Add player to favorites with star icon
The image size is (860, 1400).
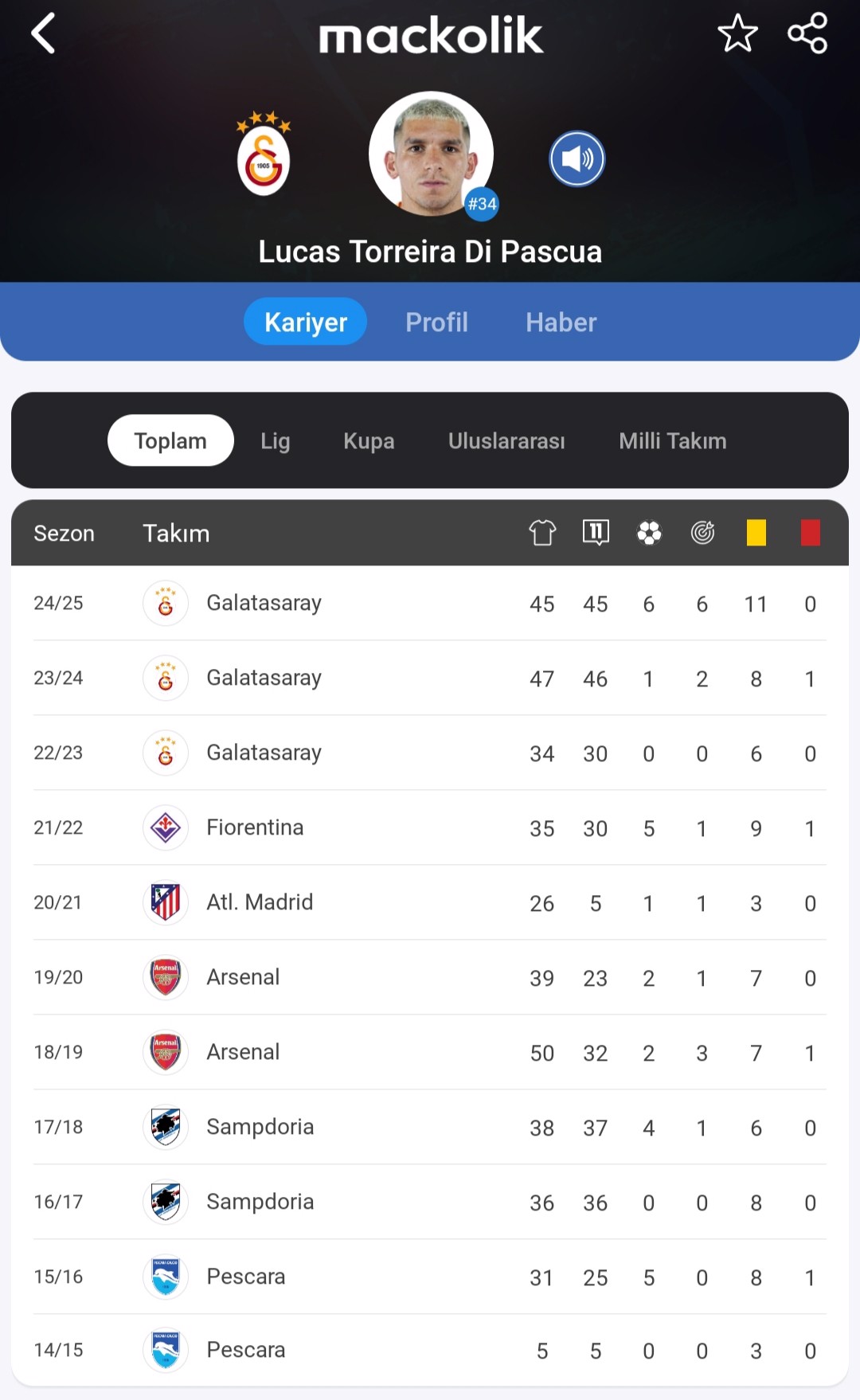pyautogui.click(x=737, y=33)
